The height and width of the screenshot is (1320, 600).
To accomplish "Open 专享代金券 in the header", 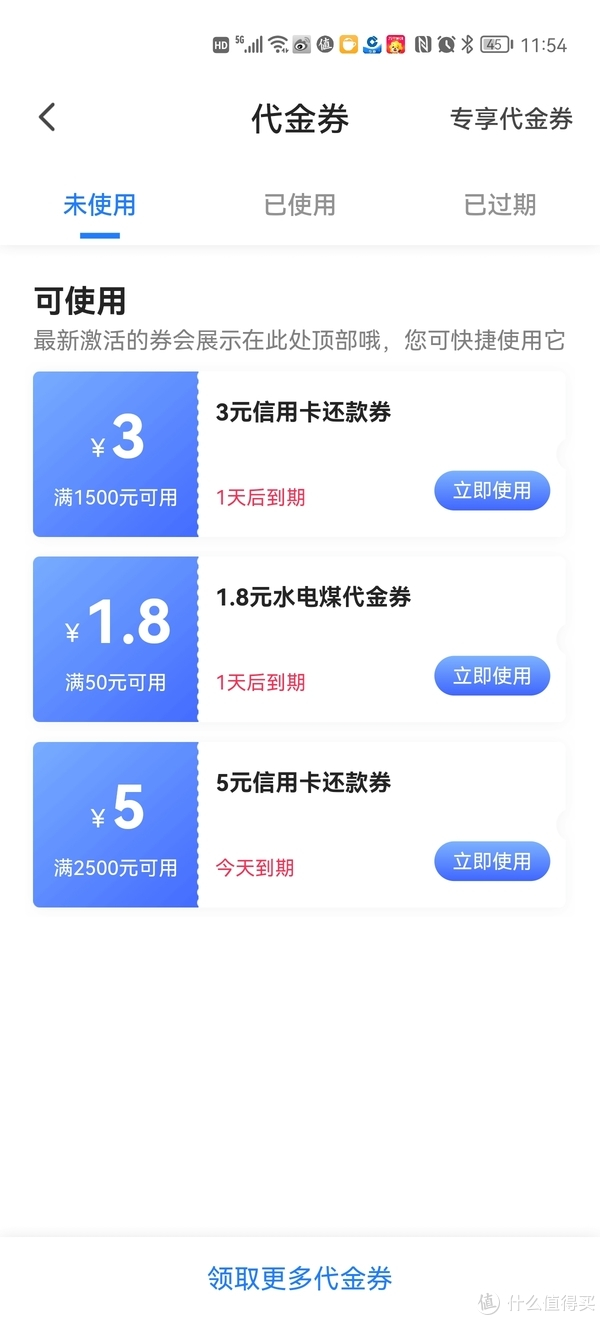I will pyautogui.click(x=511, y=119).
